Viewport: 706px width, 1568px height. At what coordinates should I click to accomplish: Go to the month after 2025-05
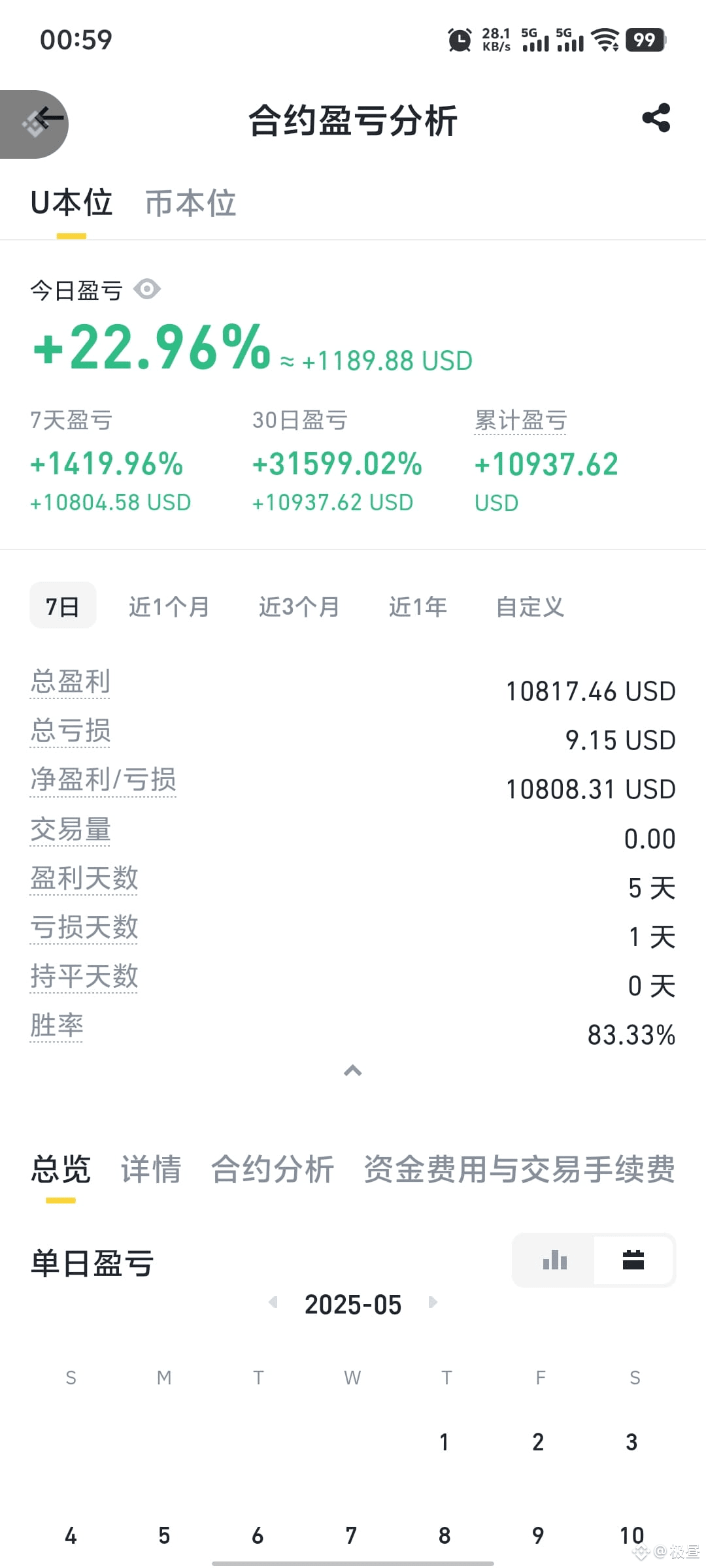(433, 1302)
